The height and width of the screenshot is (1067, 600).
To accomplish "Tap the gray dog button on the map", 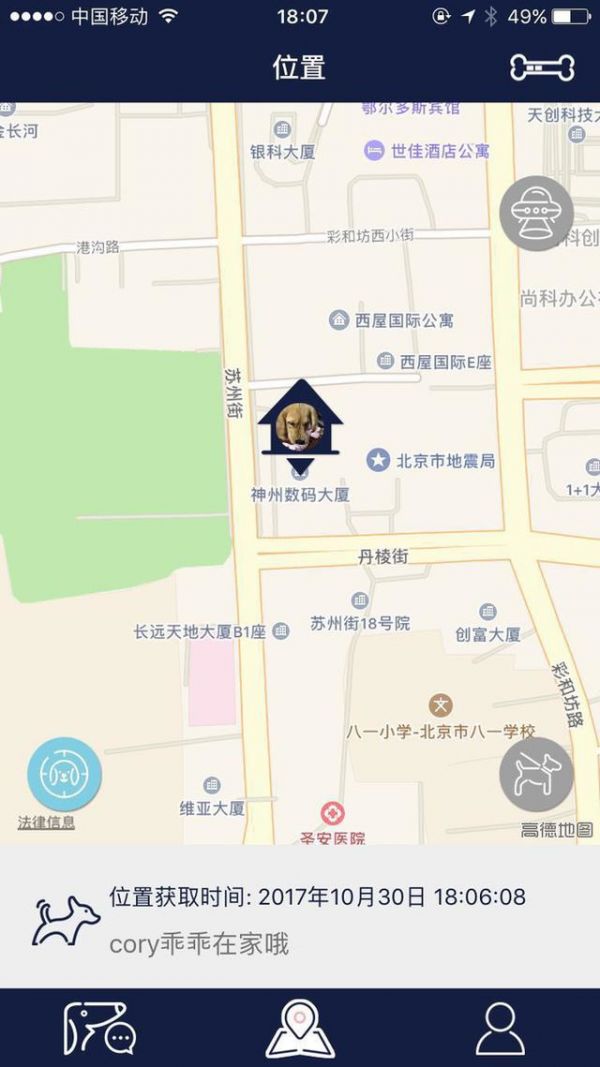I will coord(536,774).
